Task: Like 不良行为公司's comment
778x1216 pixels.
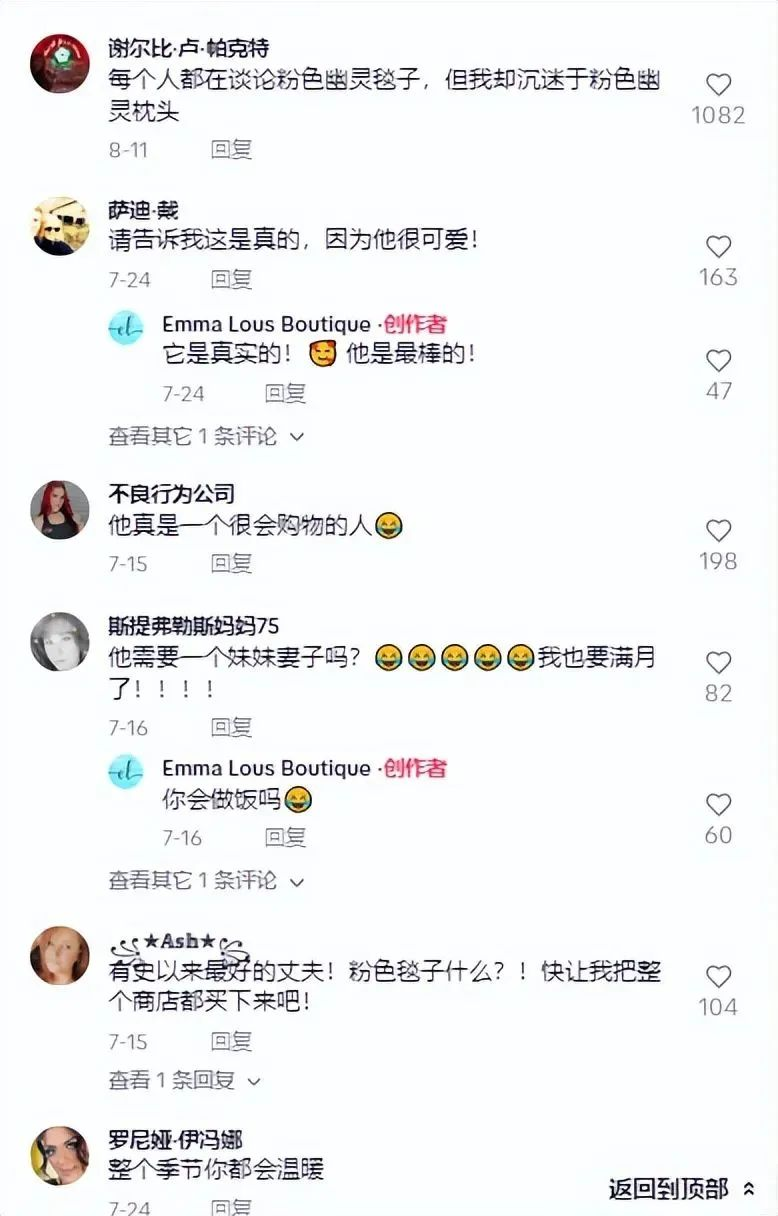Action: point(718,531)
